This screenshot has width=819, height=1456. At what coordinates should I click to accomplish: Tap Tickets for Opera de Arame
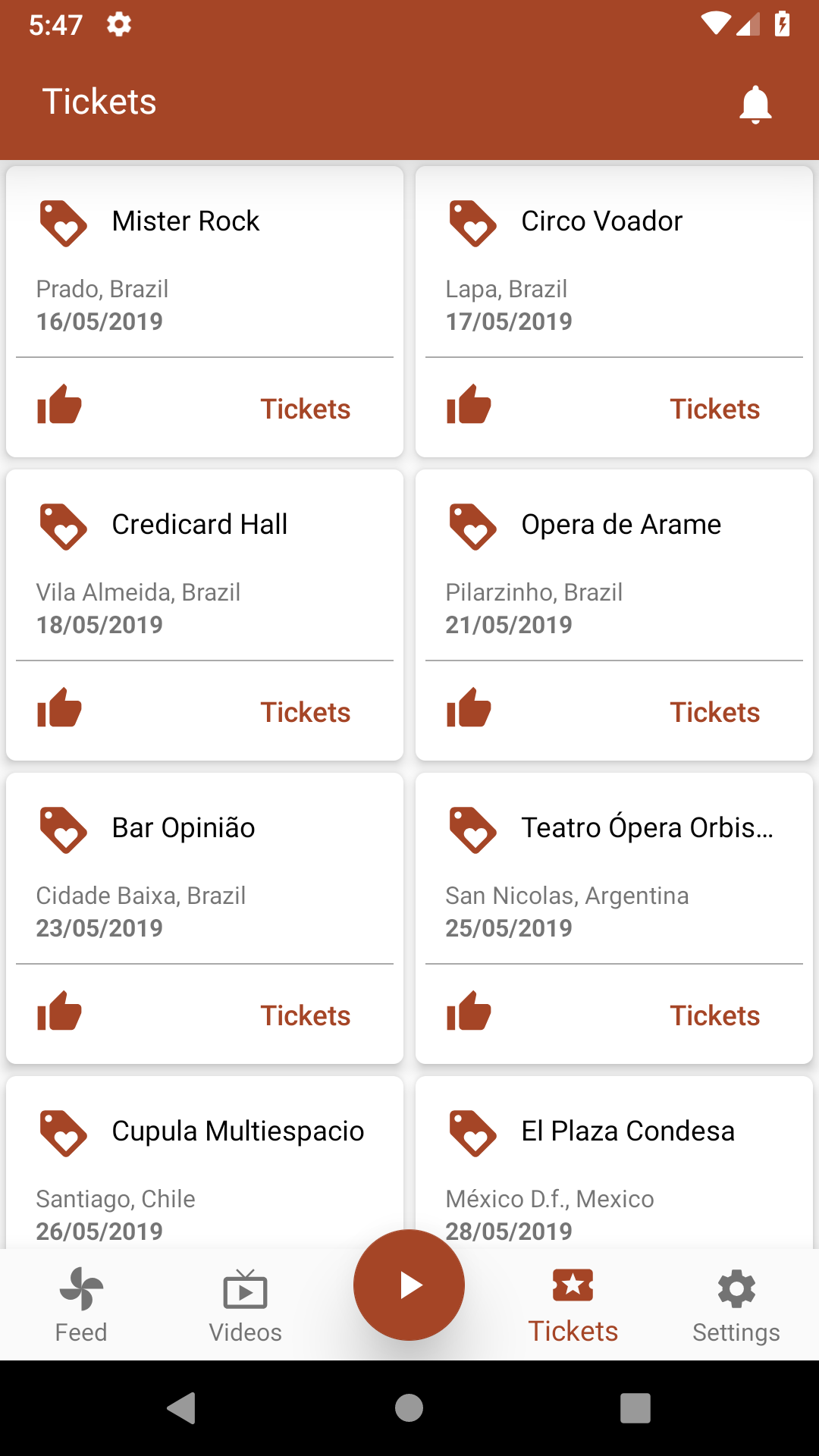tap(714, 712)
